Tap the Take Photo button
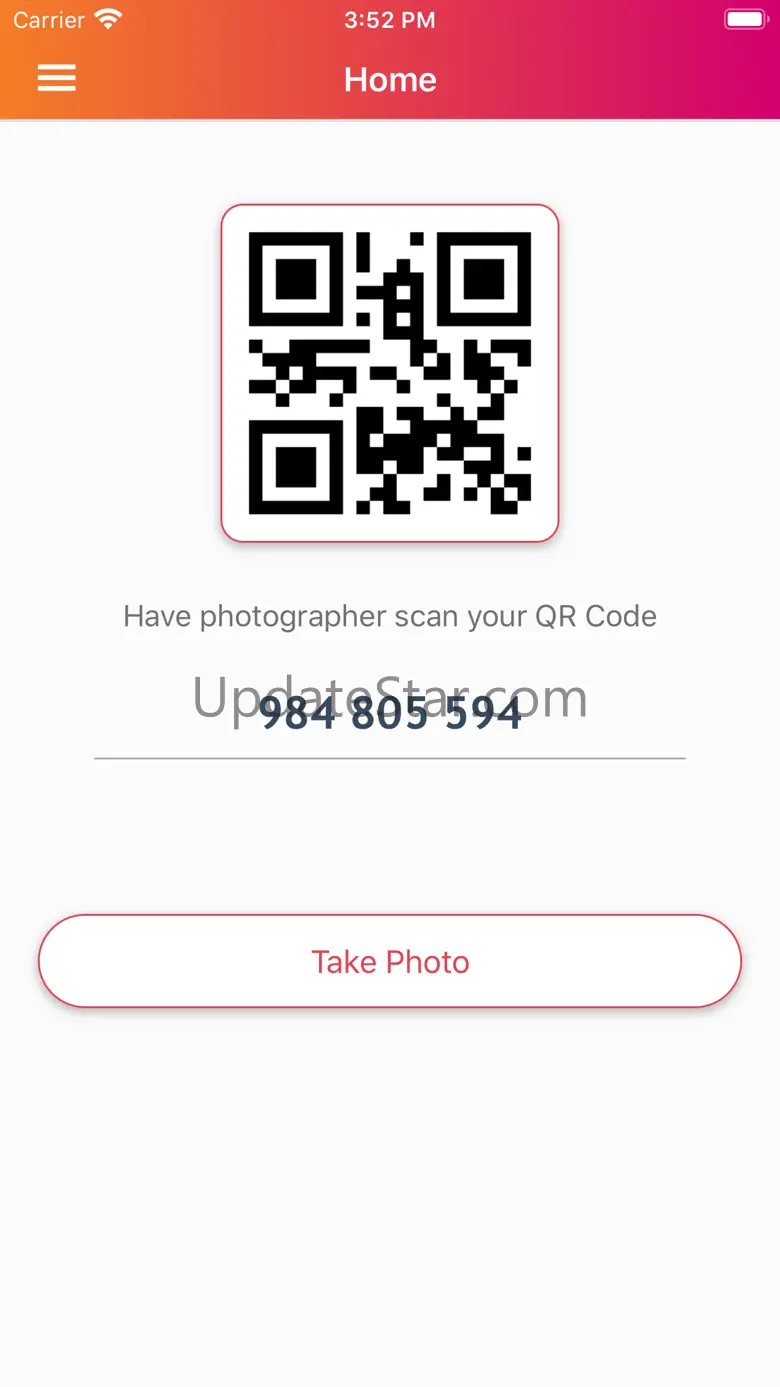The height and width of the screenshot is (1387, 780). [390, 961]
